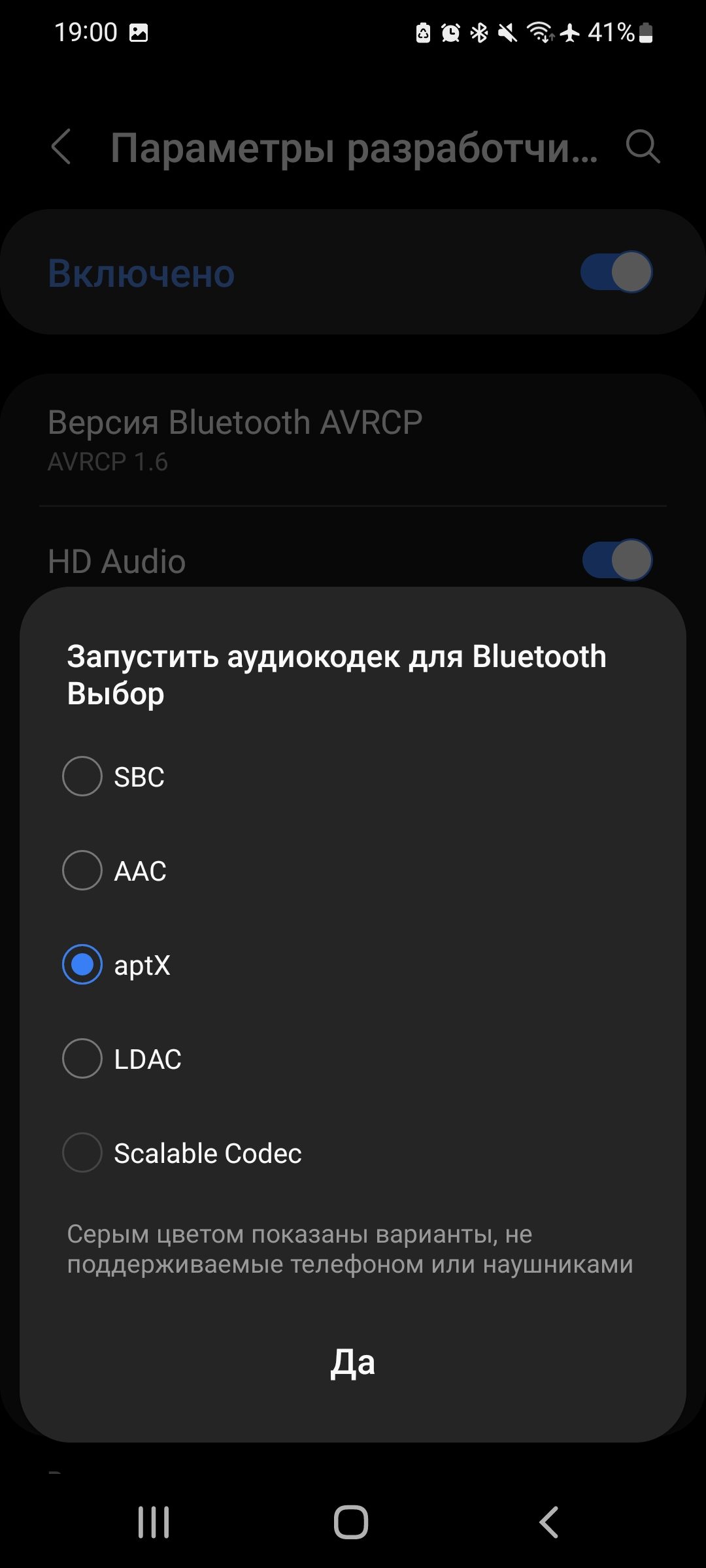Open the recent apps view
706x1568 pixels.
pos(154,1522)
